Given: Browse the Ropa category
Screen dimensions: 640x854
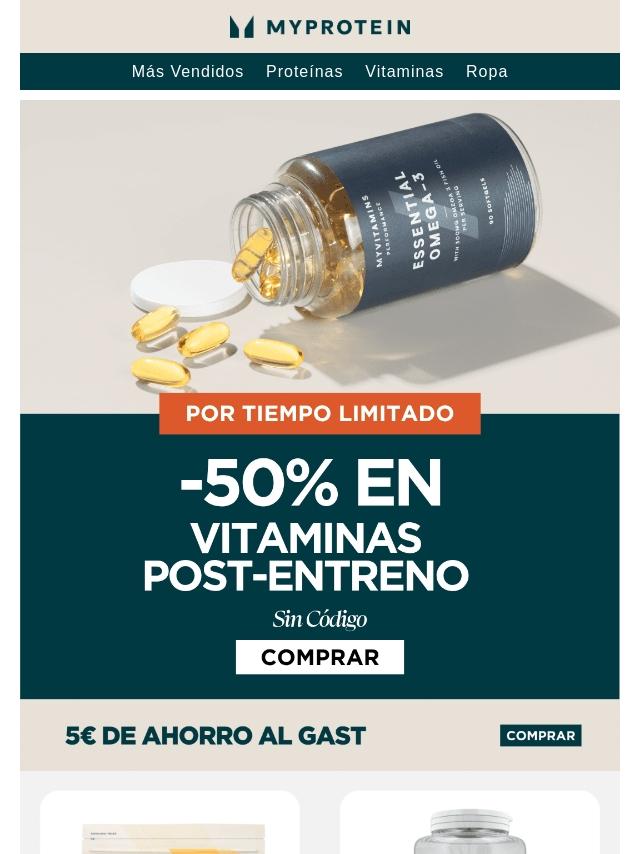Looking at the screenshot, I should [487, 72].
